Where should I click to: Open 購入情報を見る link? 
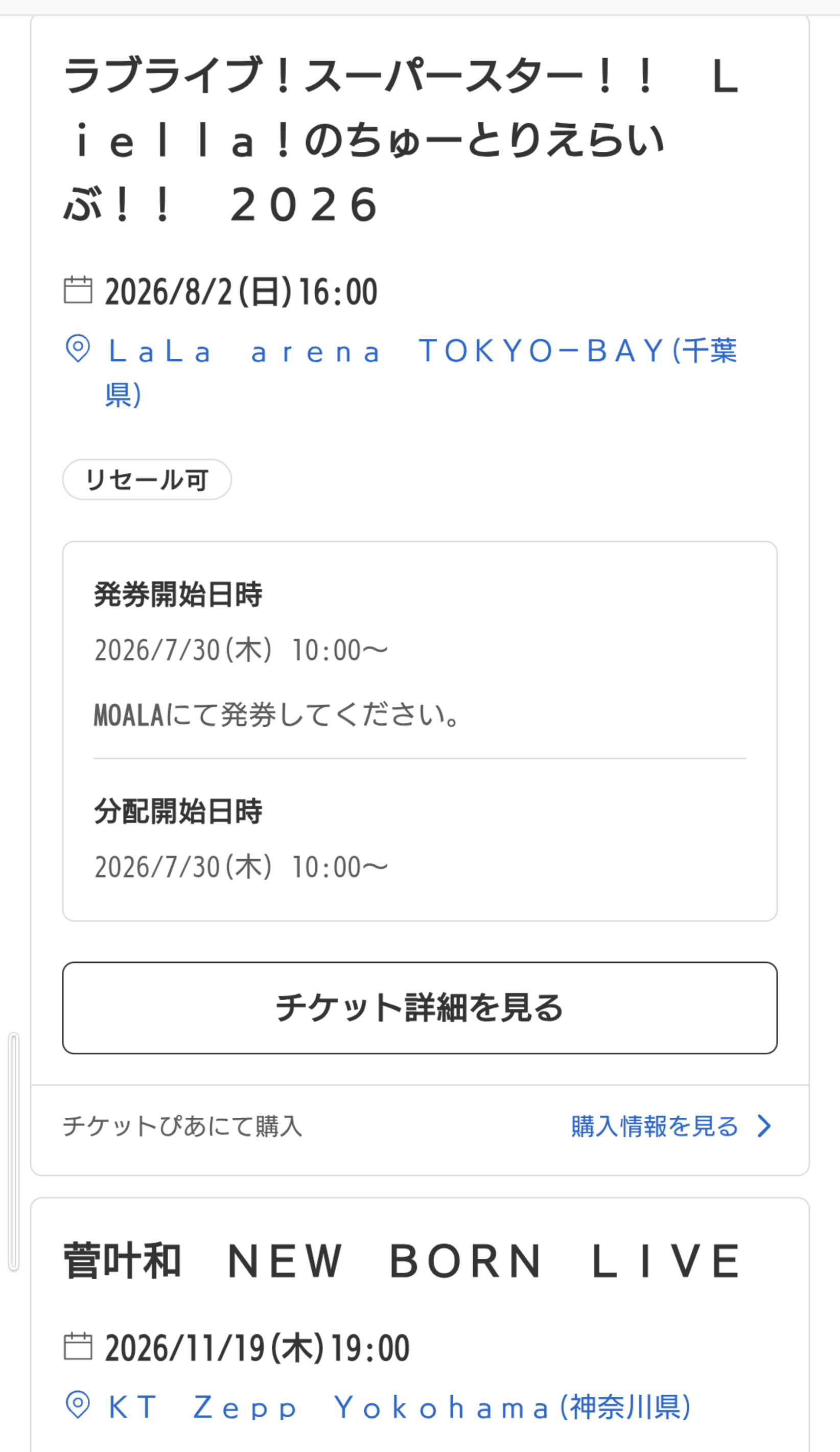pos(669,1126)
